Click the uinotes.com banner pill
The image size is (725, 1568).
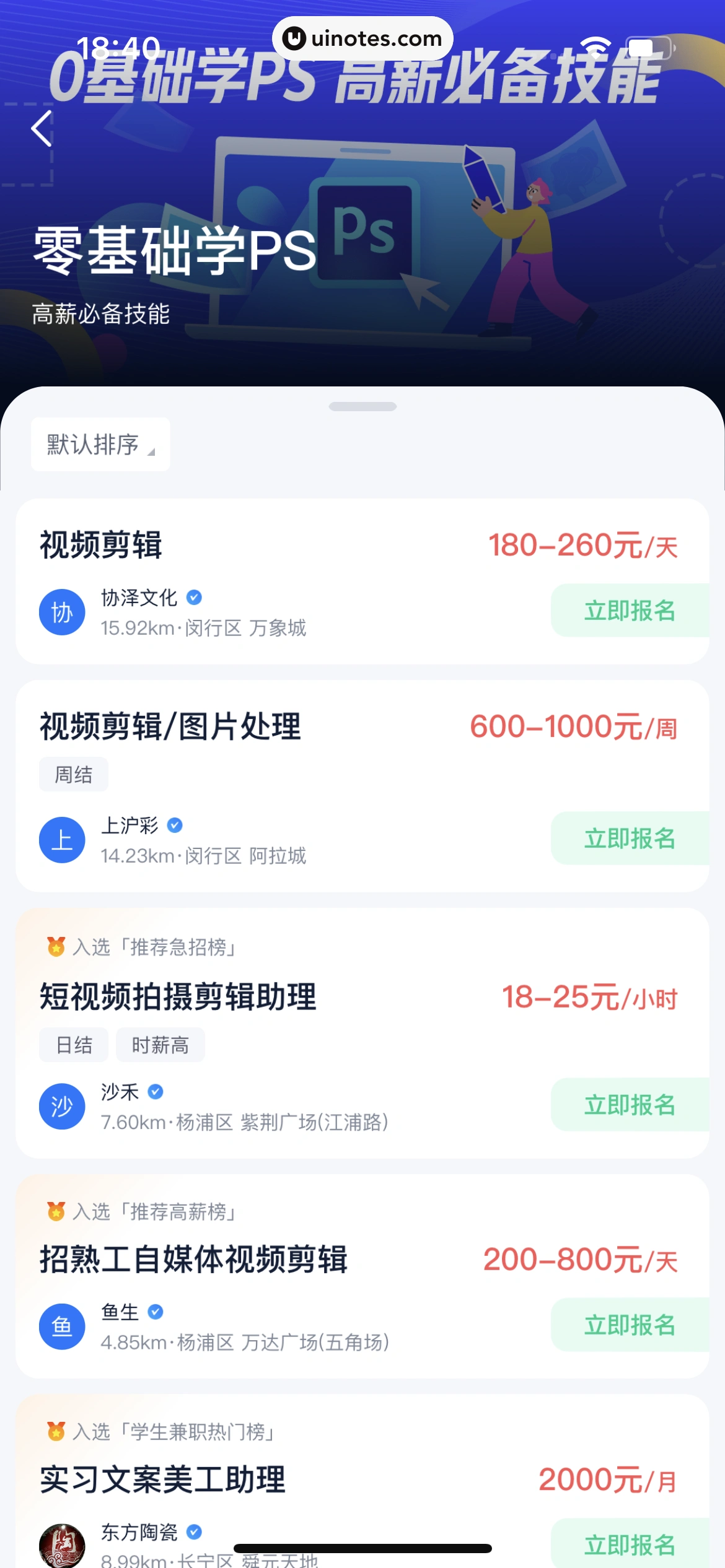coord(362,38)
